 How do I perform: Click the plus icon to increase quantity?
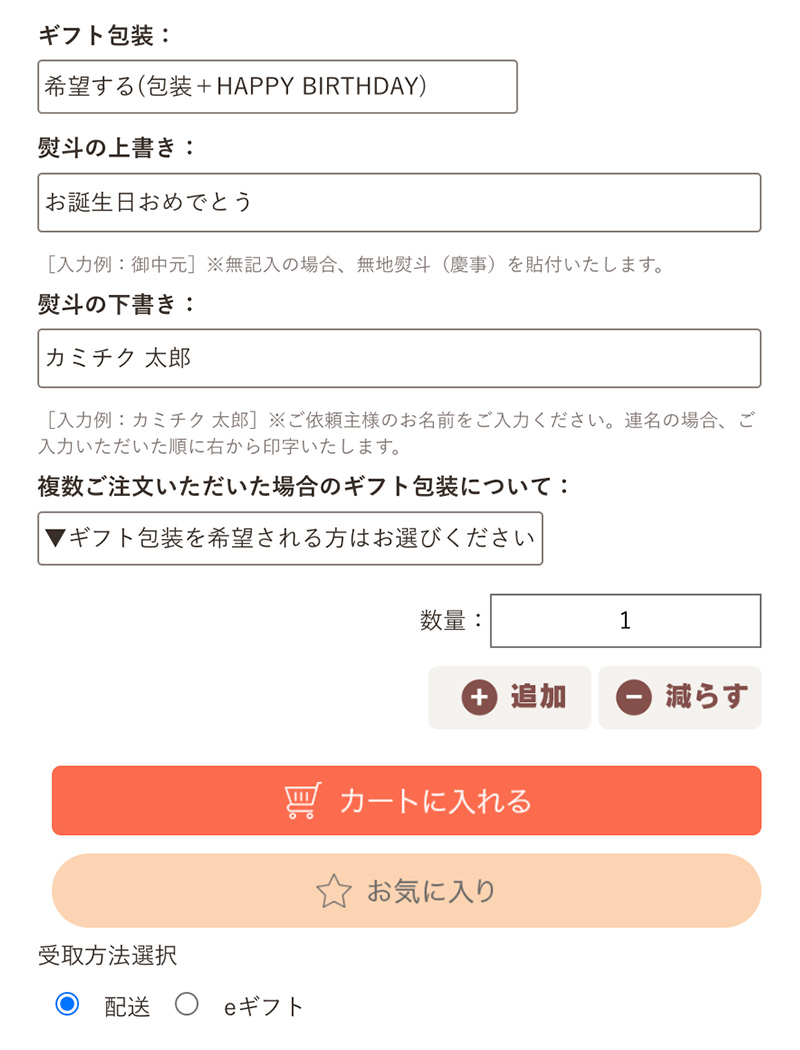[478, 697]
